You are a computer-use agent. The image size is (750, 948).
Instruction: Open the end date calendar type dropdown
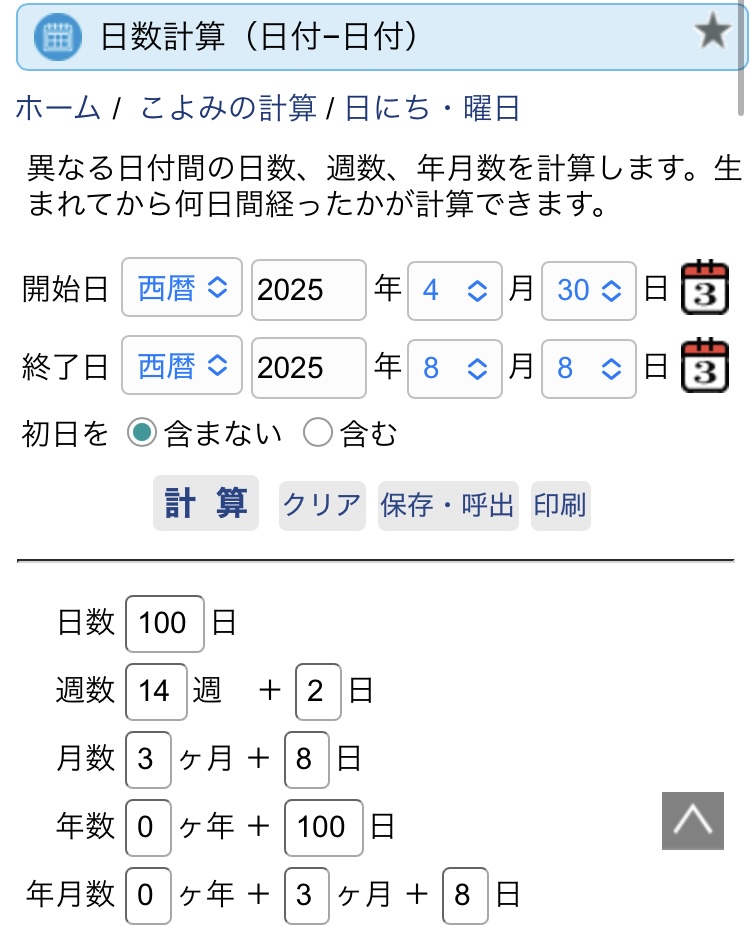pos(182,367)
